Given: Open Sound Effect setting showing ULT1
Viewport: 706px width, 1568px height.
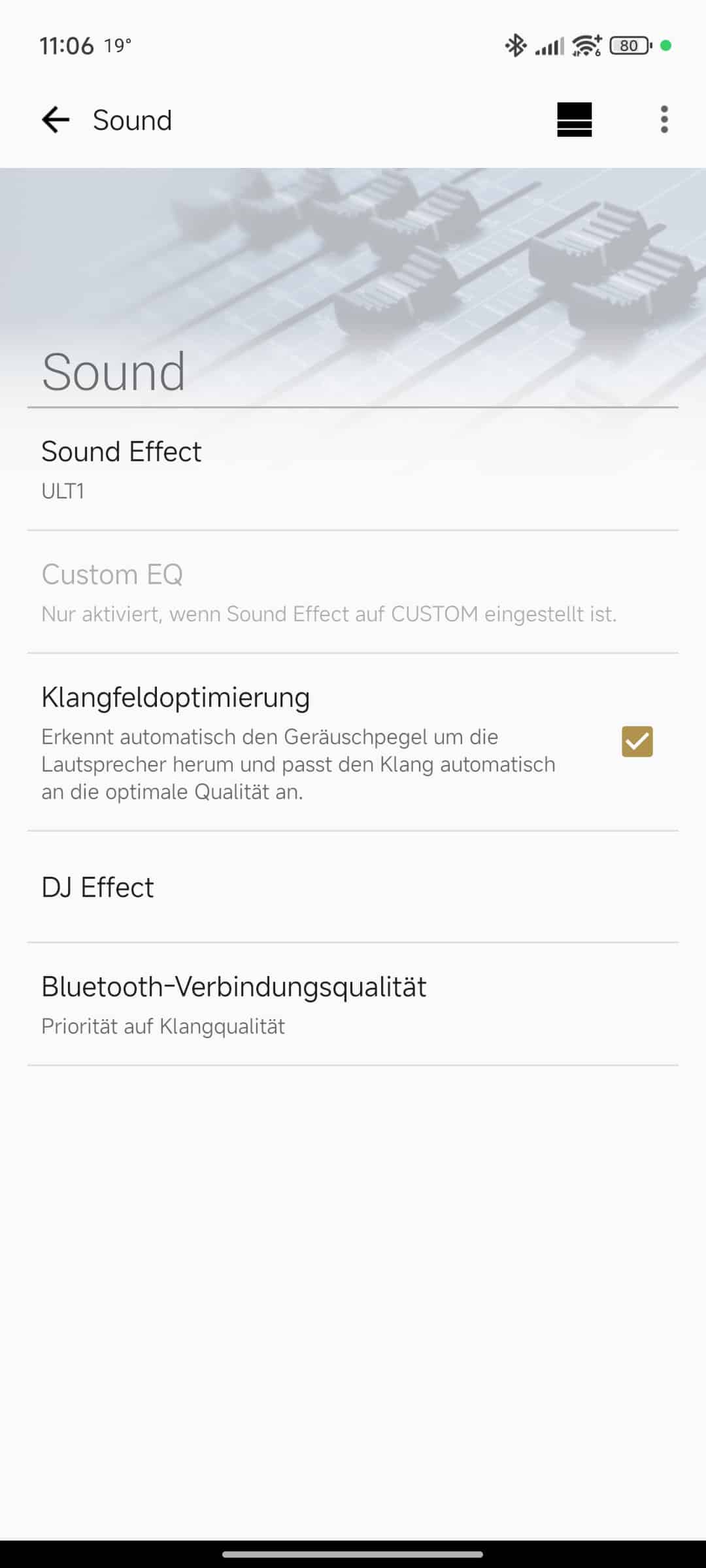Looking at the screenshot, I should click(x=353, y=469).
